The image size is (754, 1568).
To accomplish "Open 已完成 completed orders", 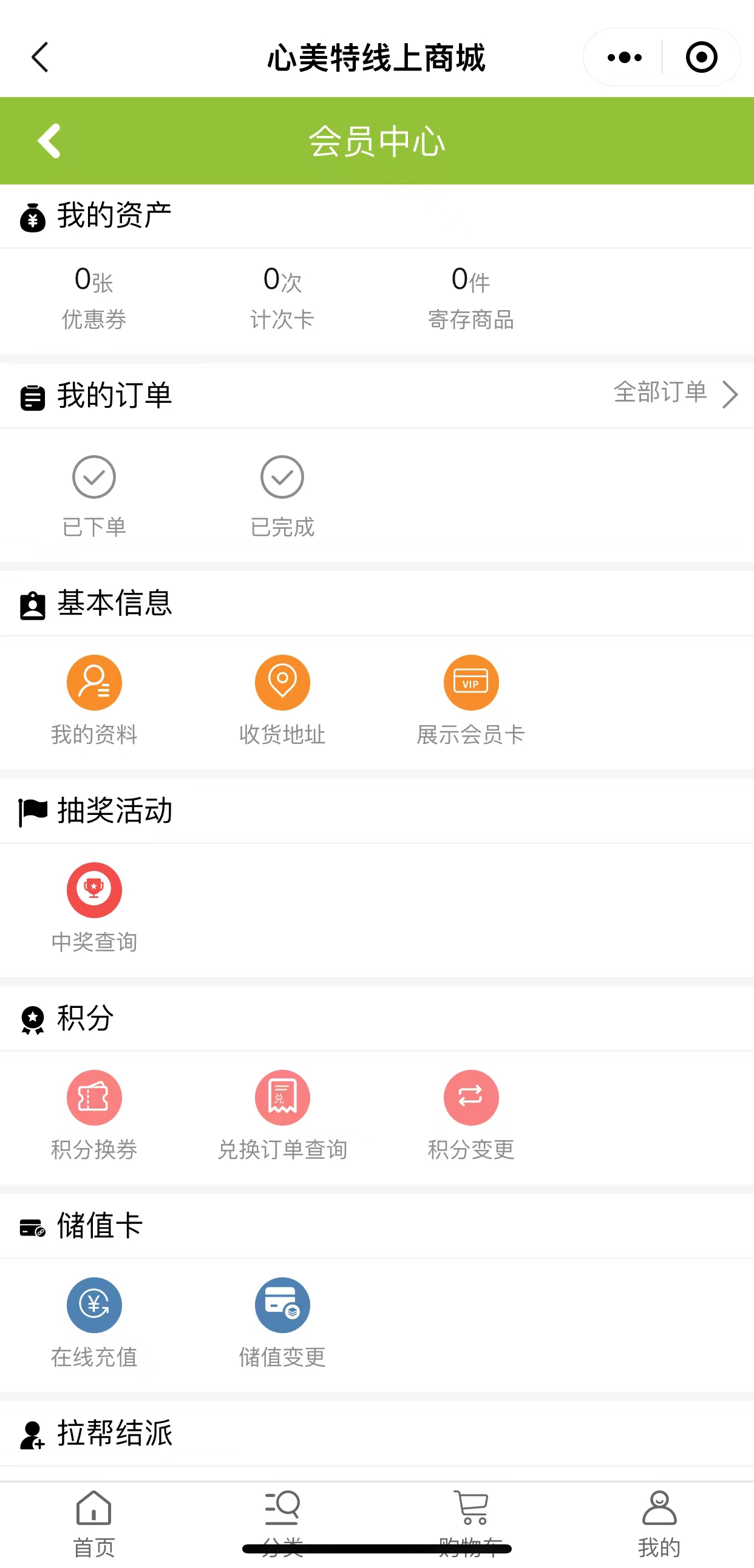I will coord(282,497).
